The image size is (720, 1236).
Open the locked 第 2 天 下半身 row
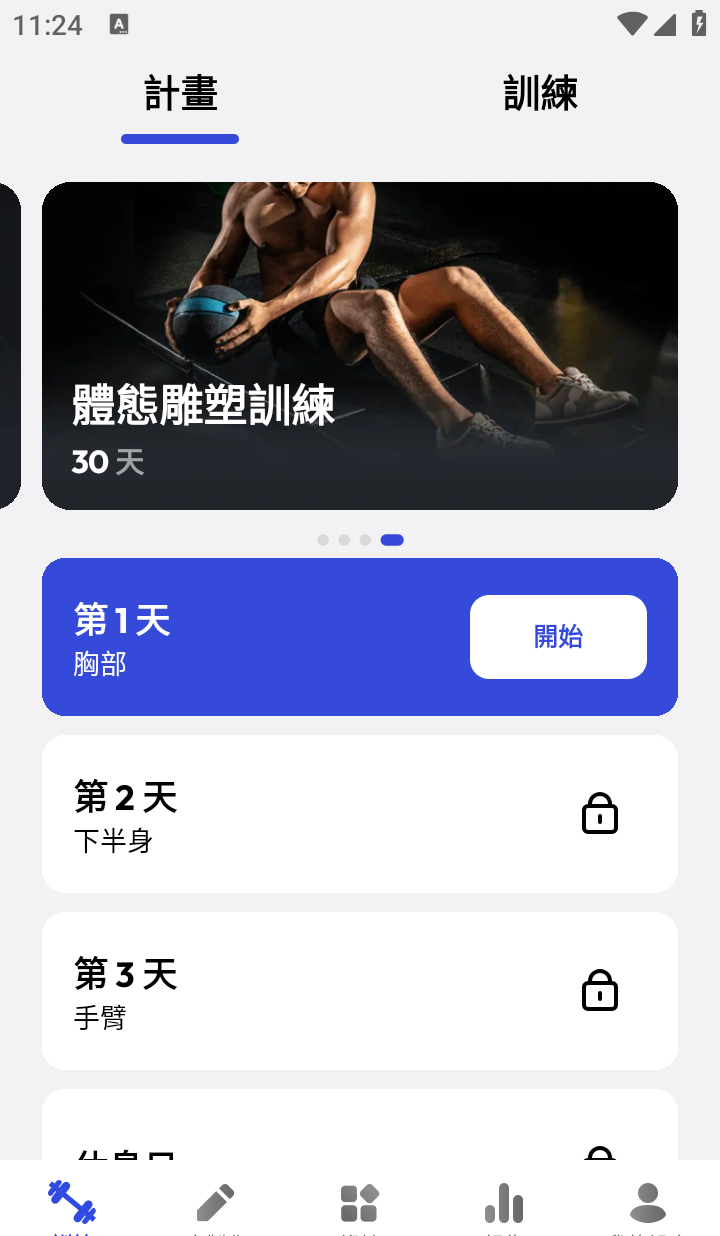(360, 814)
